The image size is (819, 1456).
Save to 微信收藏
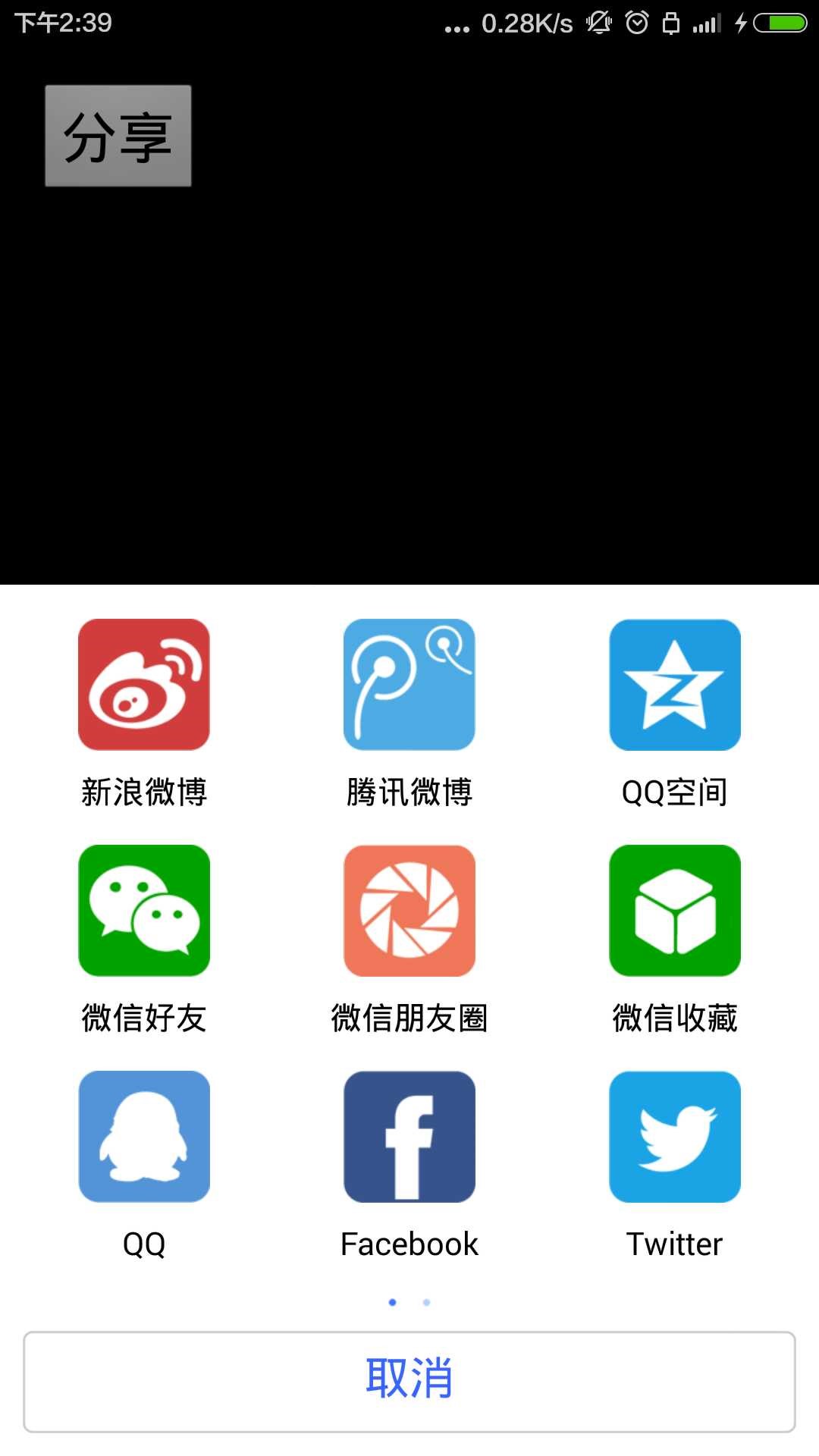(x=675, y=910)
